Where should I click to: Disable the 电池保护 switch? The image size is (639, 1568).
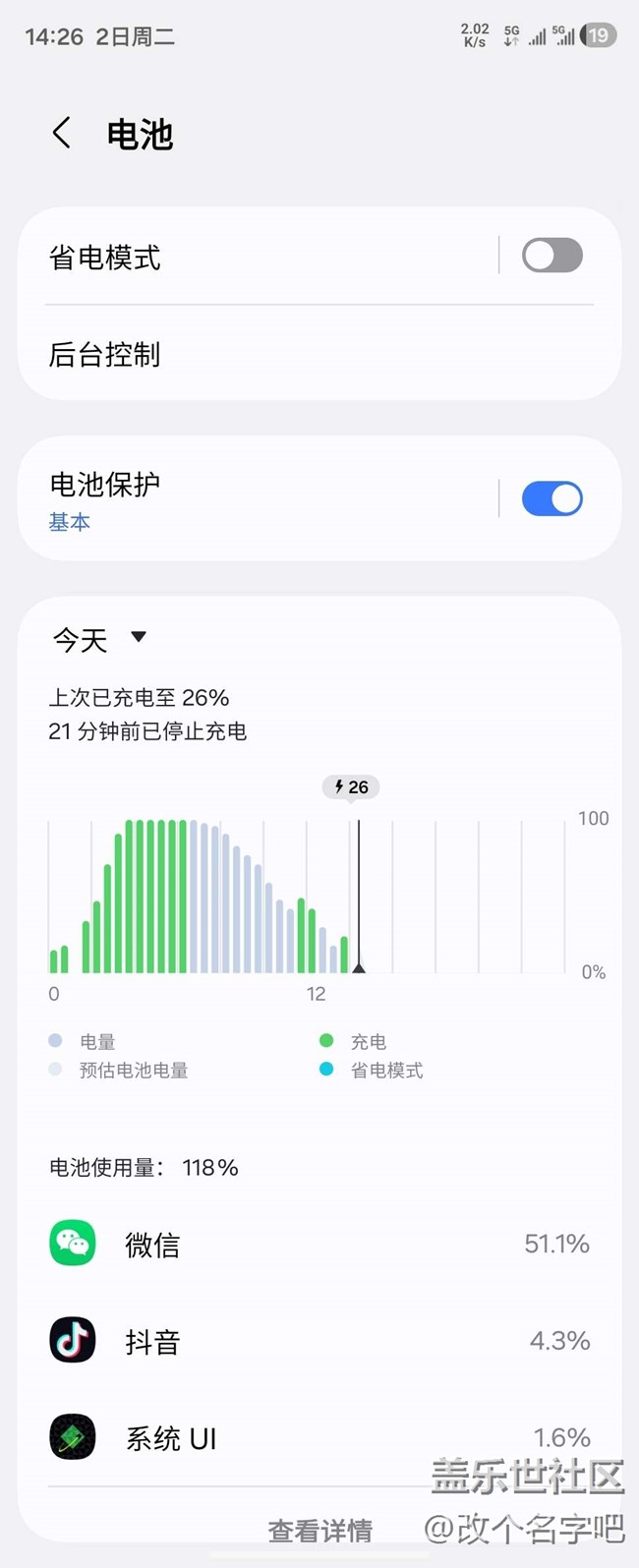[x=552, y=498]
